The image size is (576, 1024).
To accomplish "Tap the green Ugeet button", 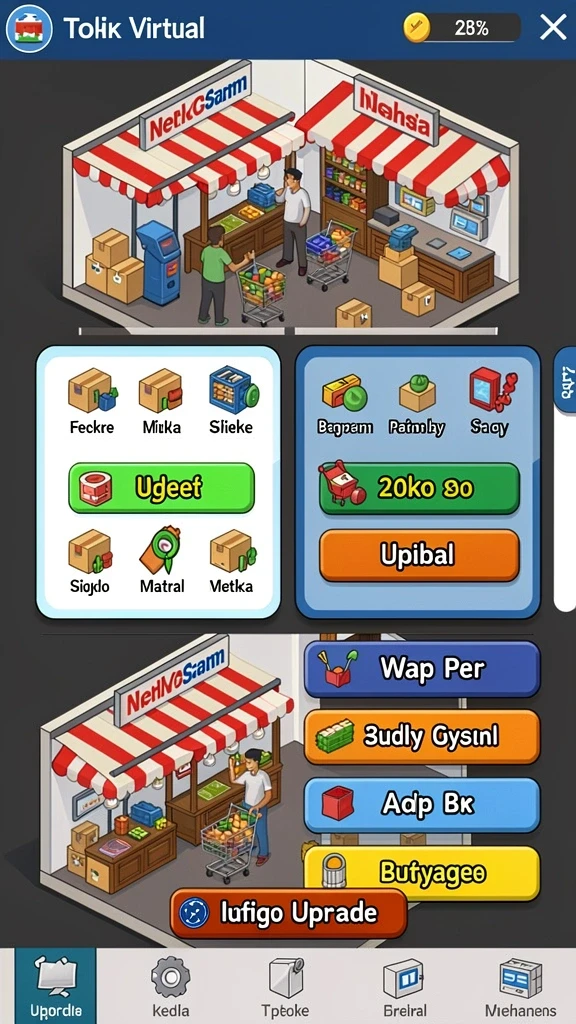I will (161, 488).
